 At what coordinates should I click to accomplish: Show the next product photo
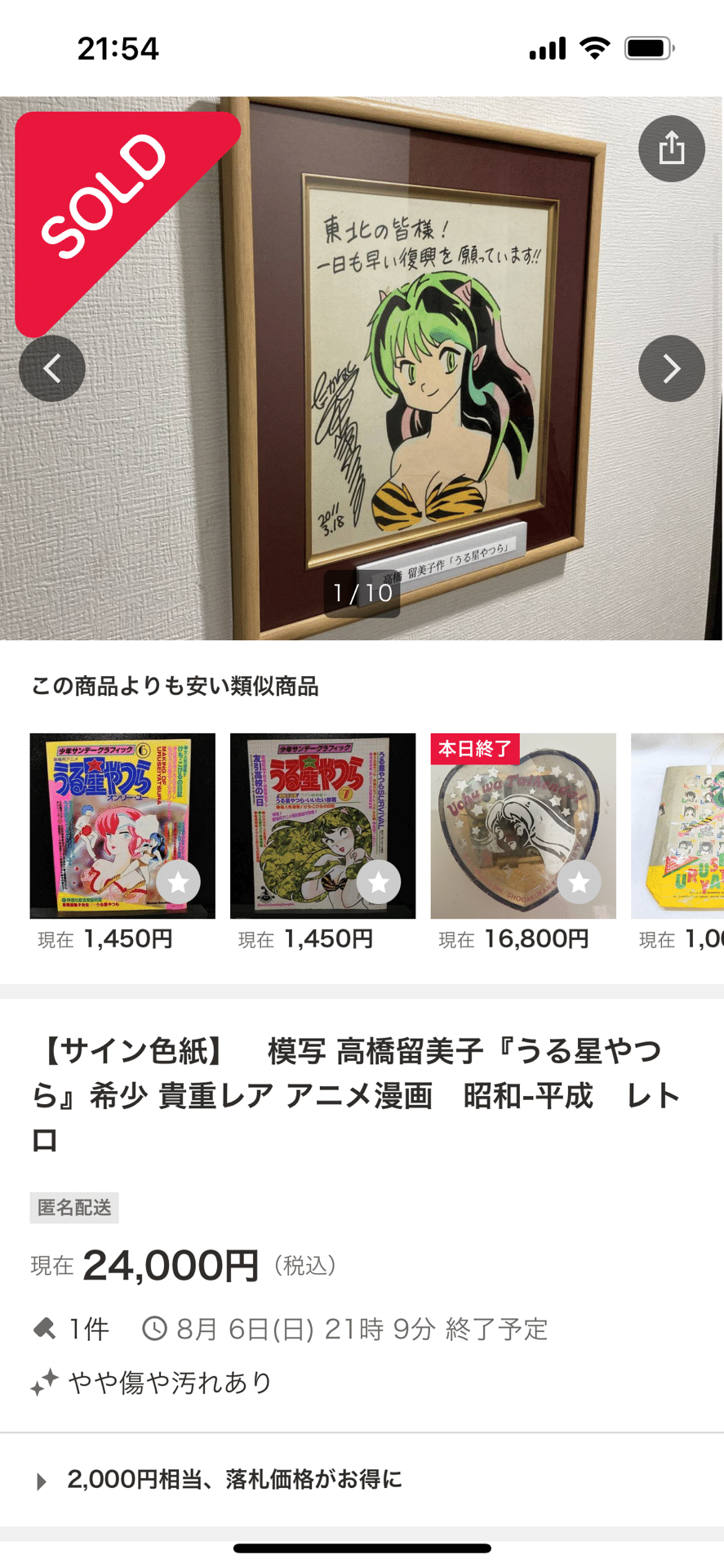point(671,369)
